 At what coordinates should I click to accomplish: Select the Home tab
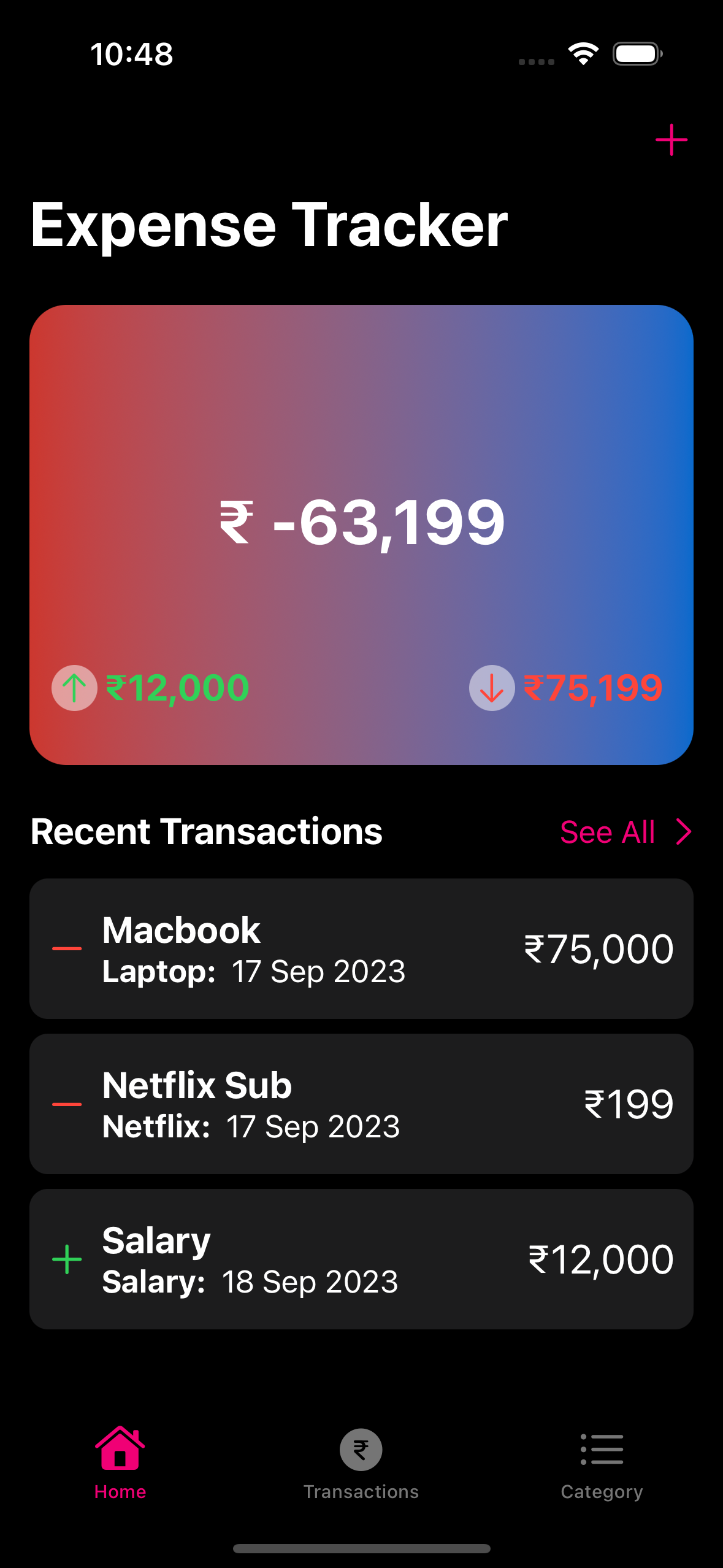click(x=120, y=1463)
